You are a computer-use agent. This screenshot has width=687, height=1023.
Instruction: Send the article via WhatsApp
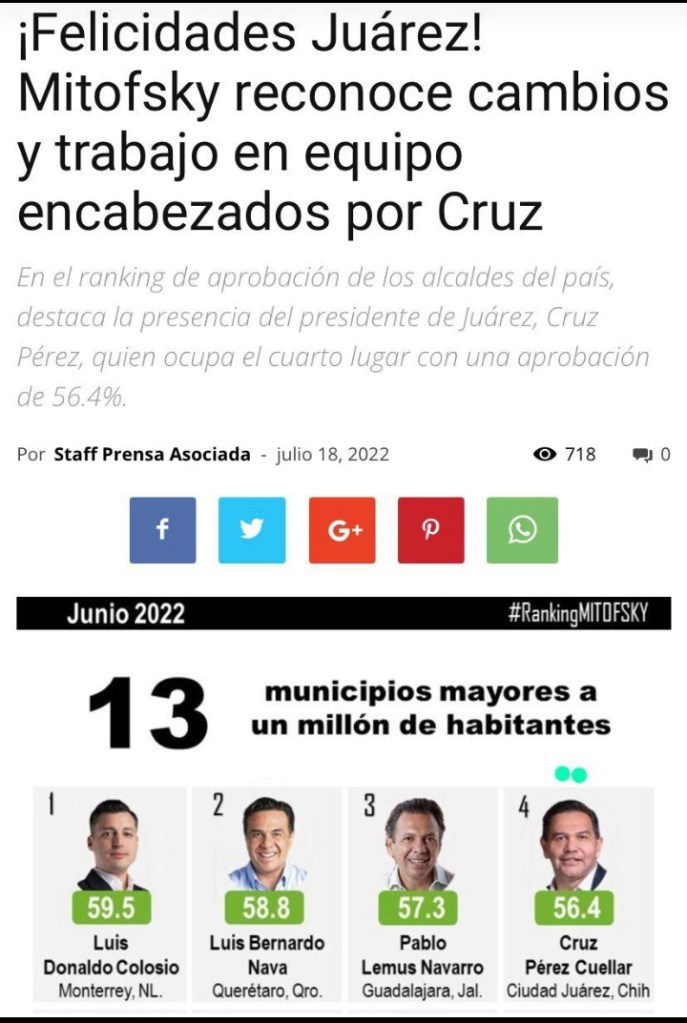(522, 530)
